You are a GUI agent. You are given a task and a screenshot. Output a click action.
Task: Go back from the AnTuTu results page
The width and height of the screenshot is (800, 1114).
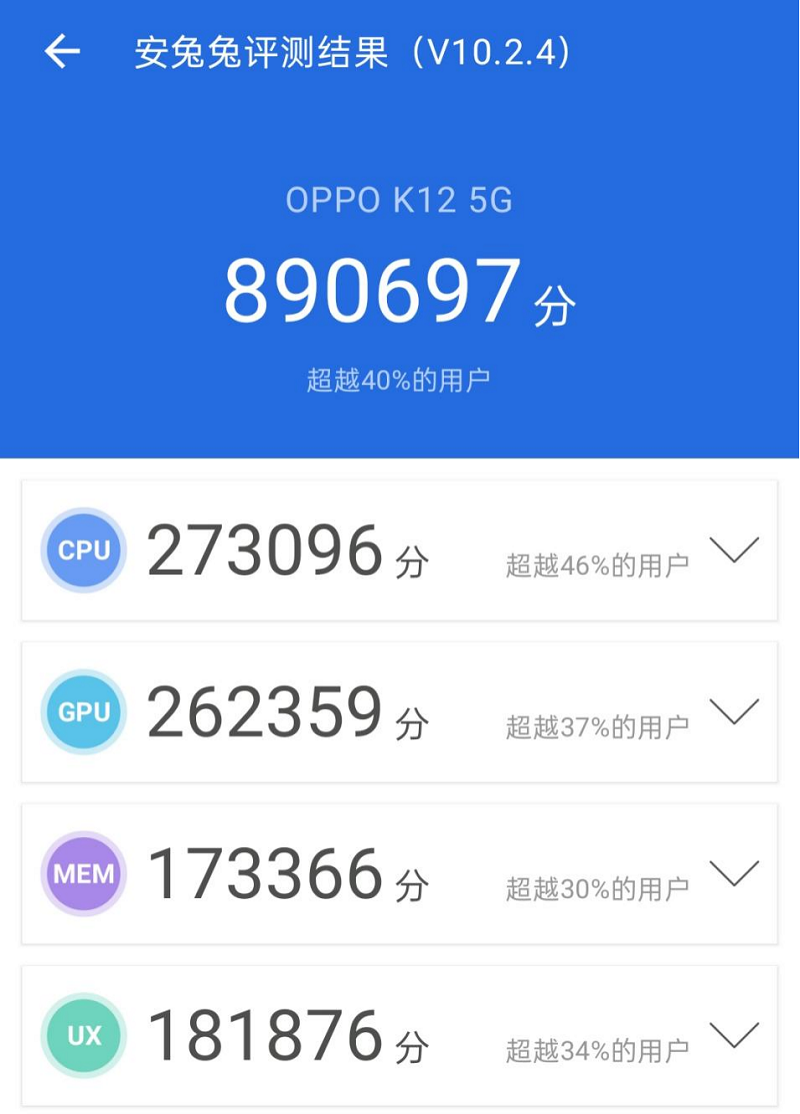(x=62, y=52)
